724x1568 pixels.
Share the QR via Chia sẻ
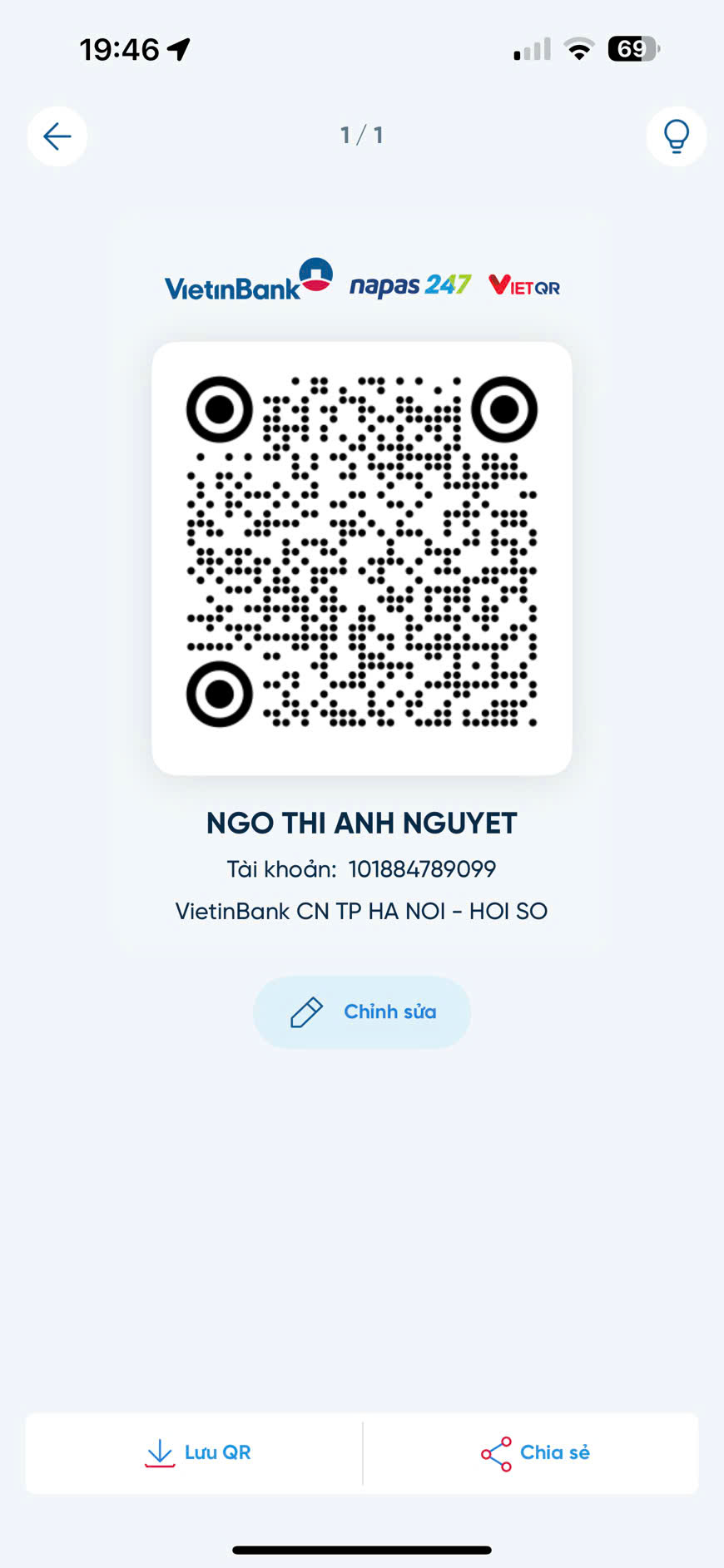tap(535, 1452)
